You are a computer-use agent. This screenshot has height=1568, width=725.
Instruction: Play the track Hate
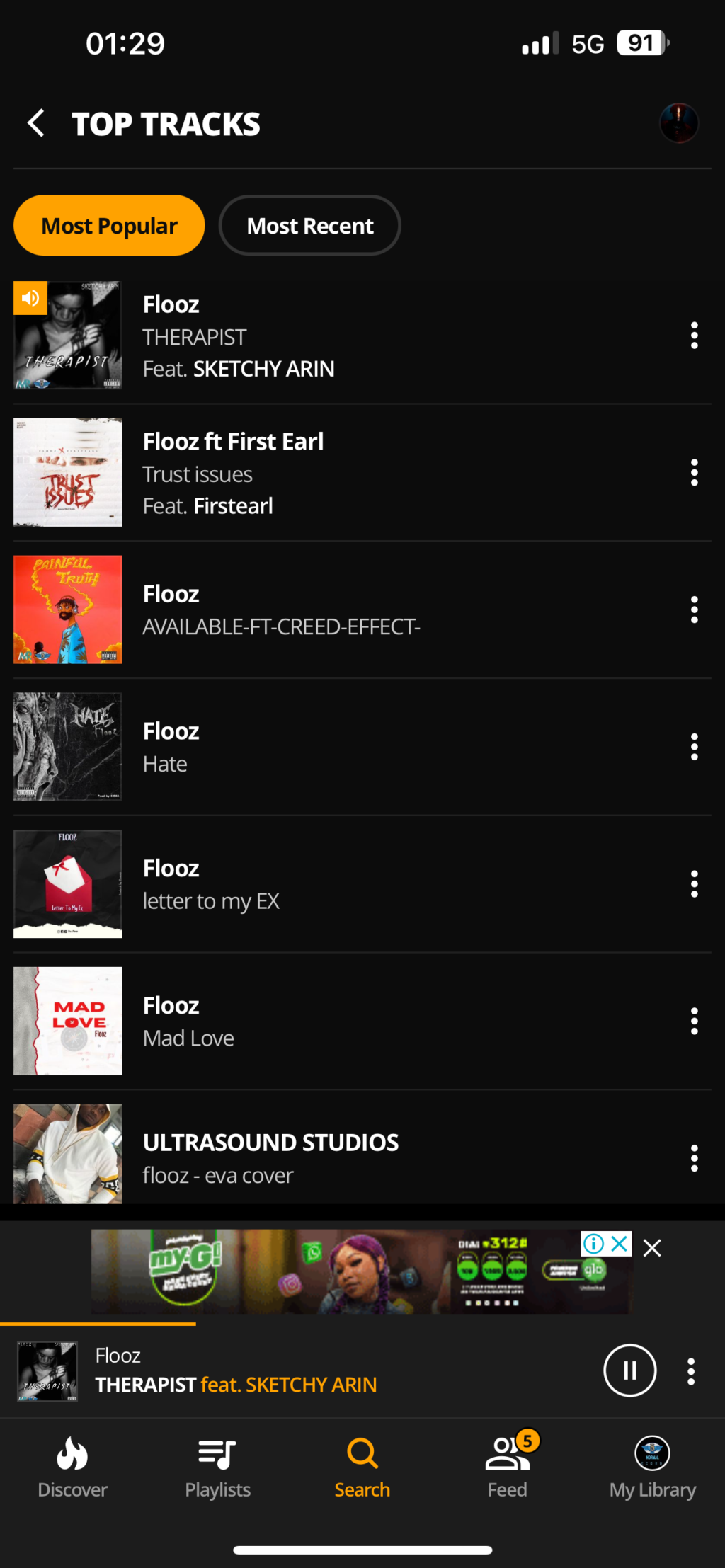(x=283, y=747)
